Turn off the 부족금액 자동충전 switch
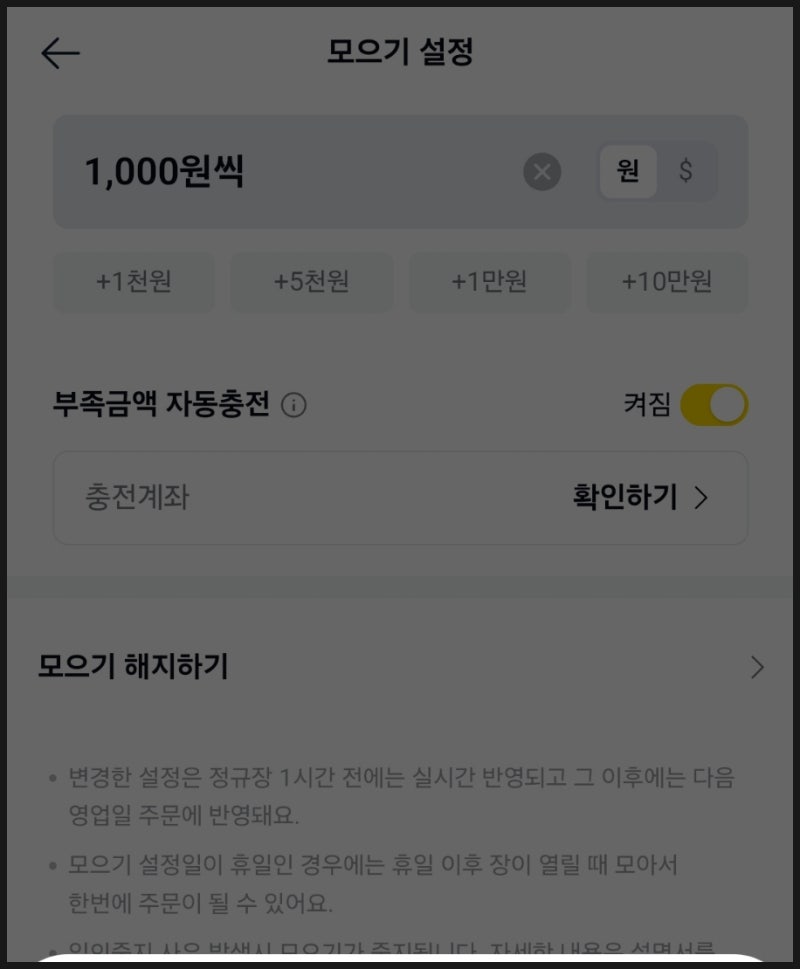800x969 pixels. coord(714,405)
